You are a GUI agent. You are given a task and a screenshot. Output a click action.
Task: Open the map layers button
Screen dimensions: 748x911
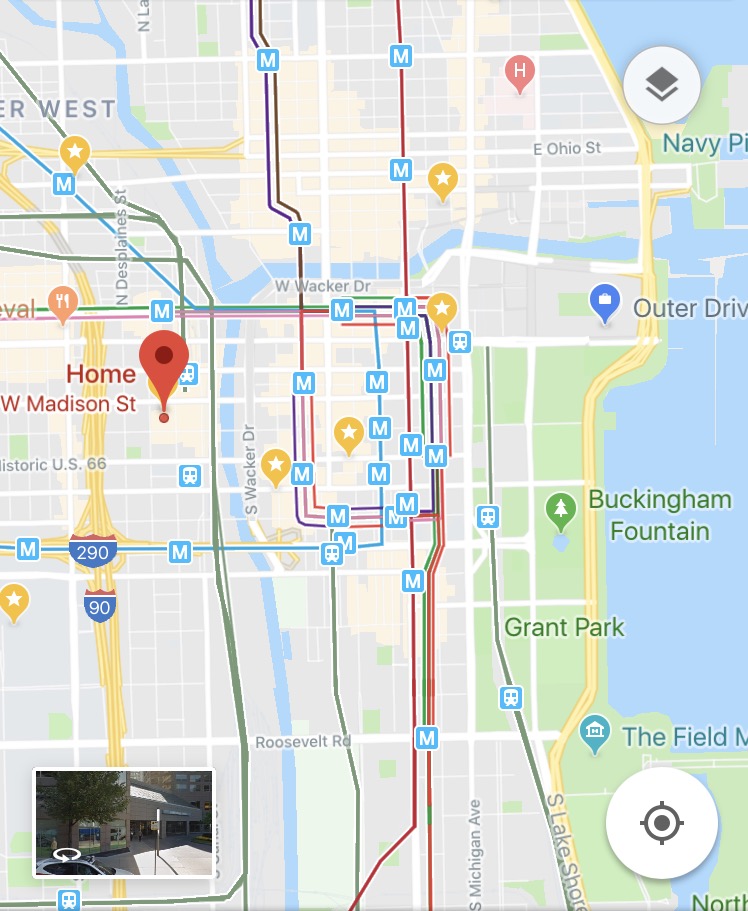point(661,86)
